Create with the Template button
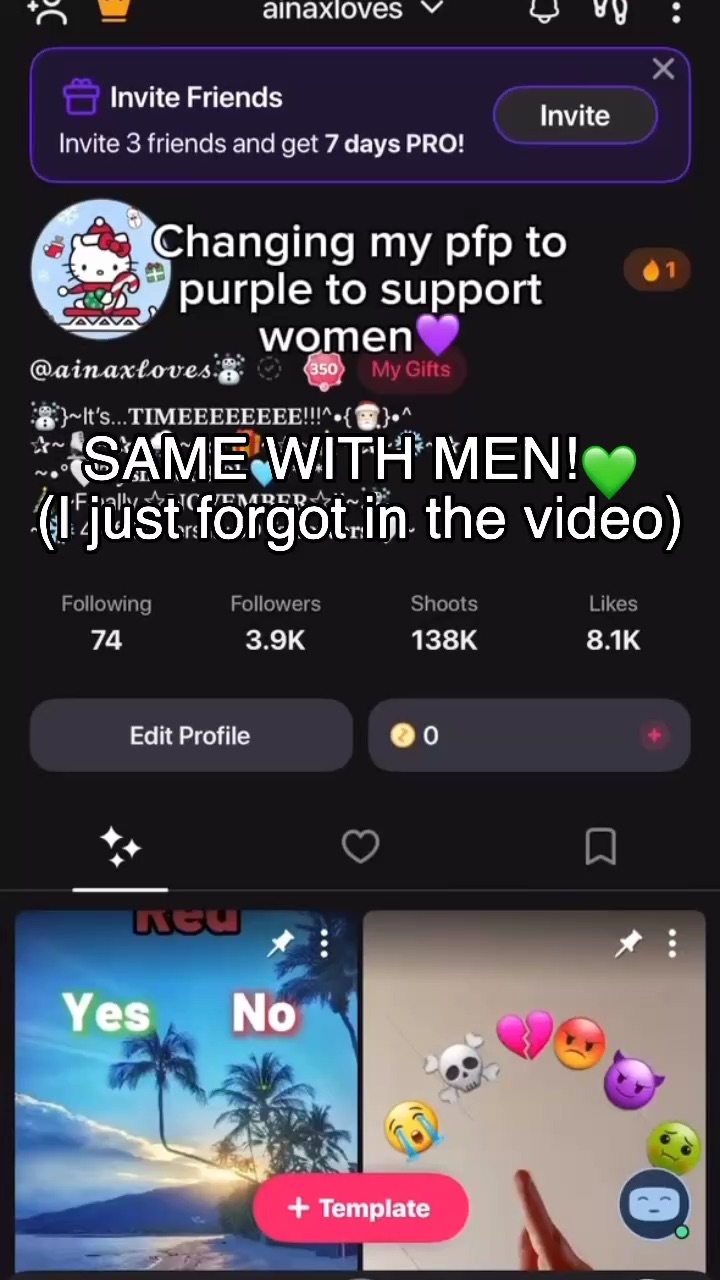This screenshot has height=1280, width=720. click(360, 1208)
